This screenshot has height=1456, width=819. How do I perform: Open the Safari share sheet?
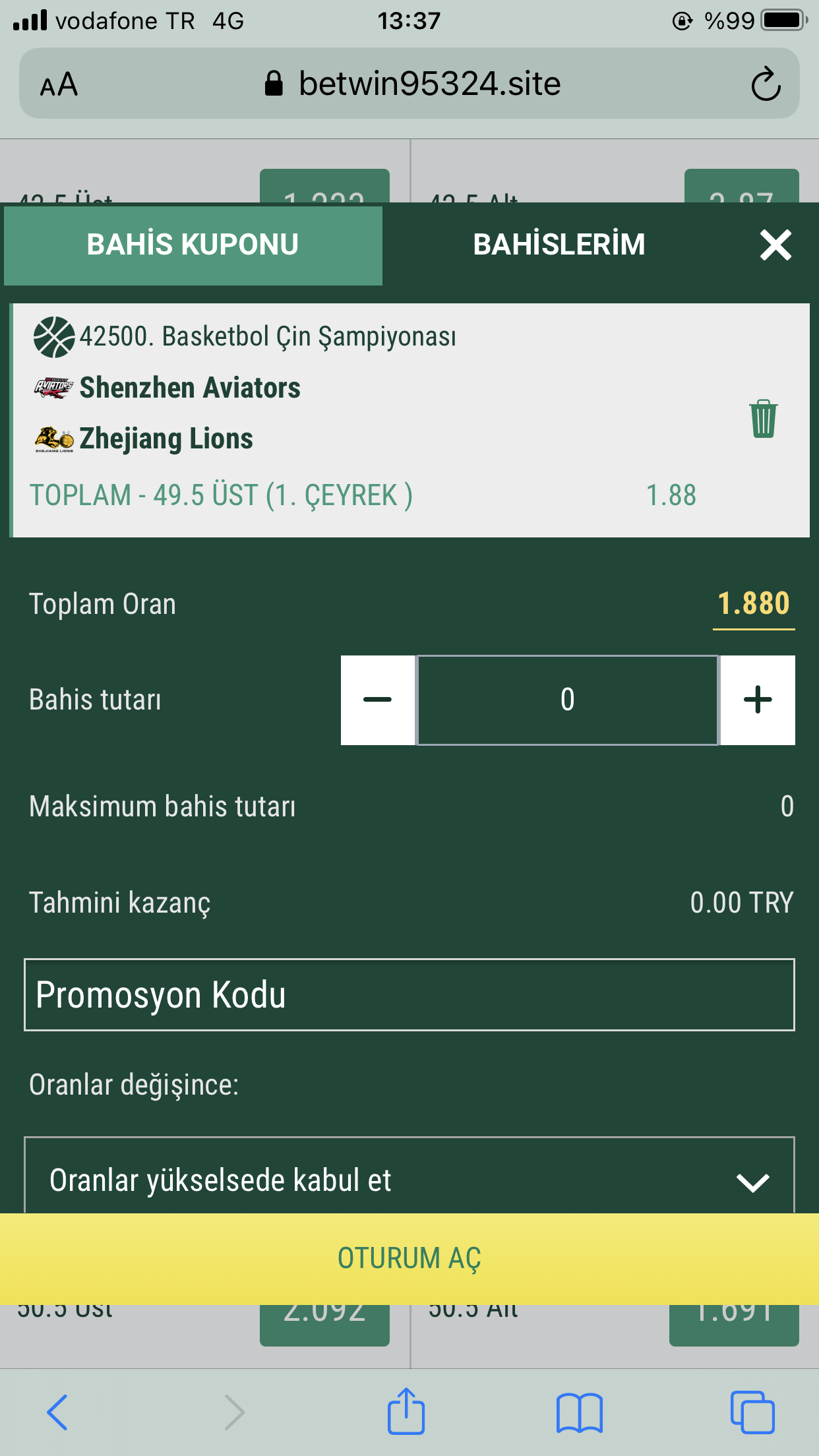pos(406,1410)
